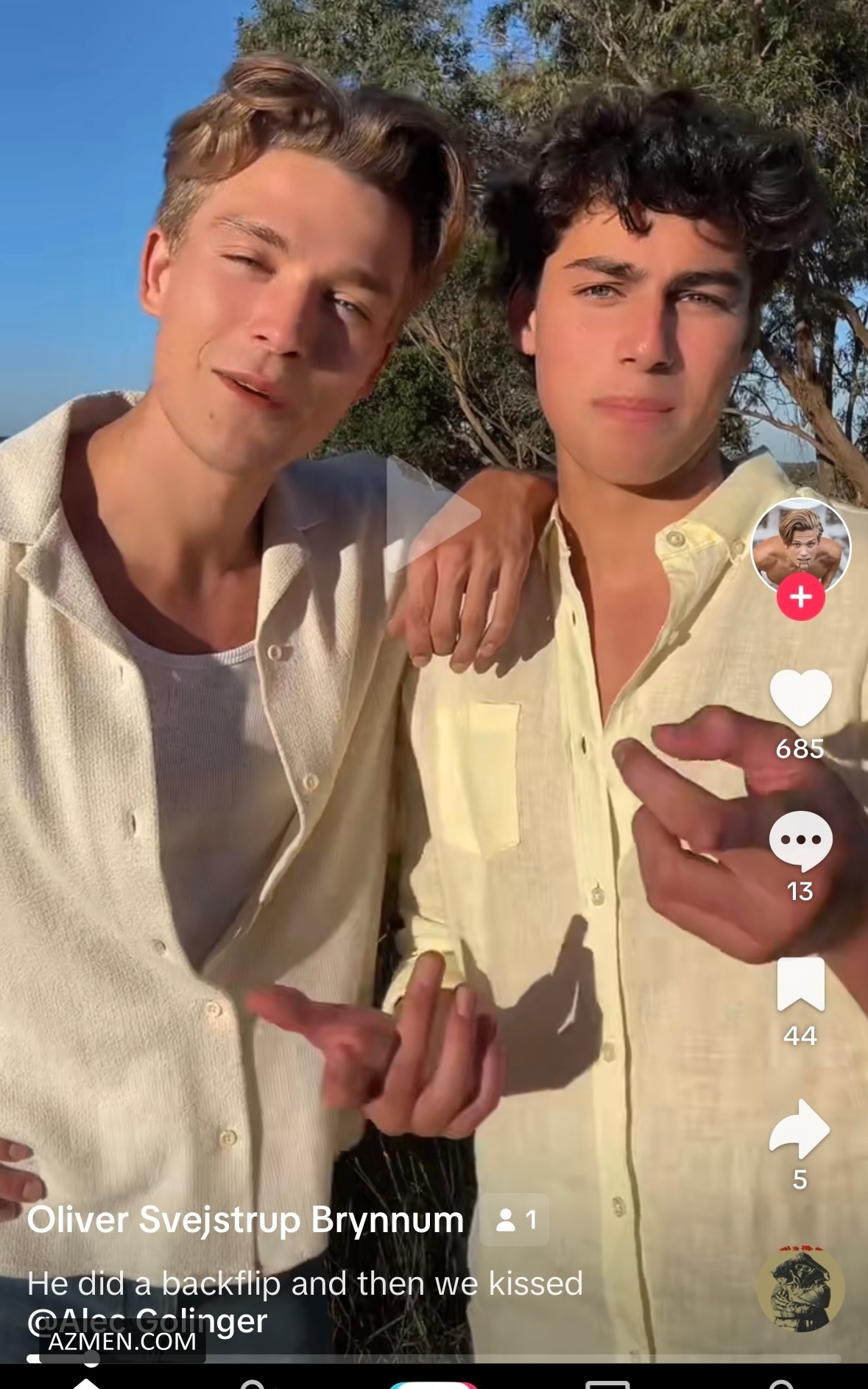Share this video
Viewport: 868px width, 1389px height.
(x=800, y=1128)
